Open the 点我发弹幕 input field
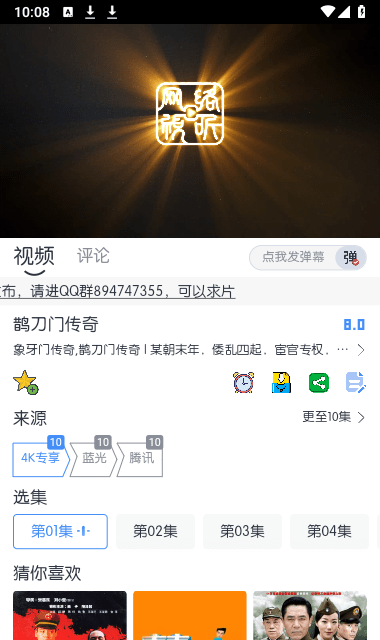 point(293,257)
